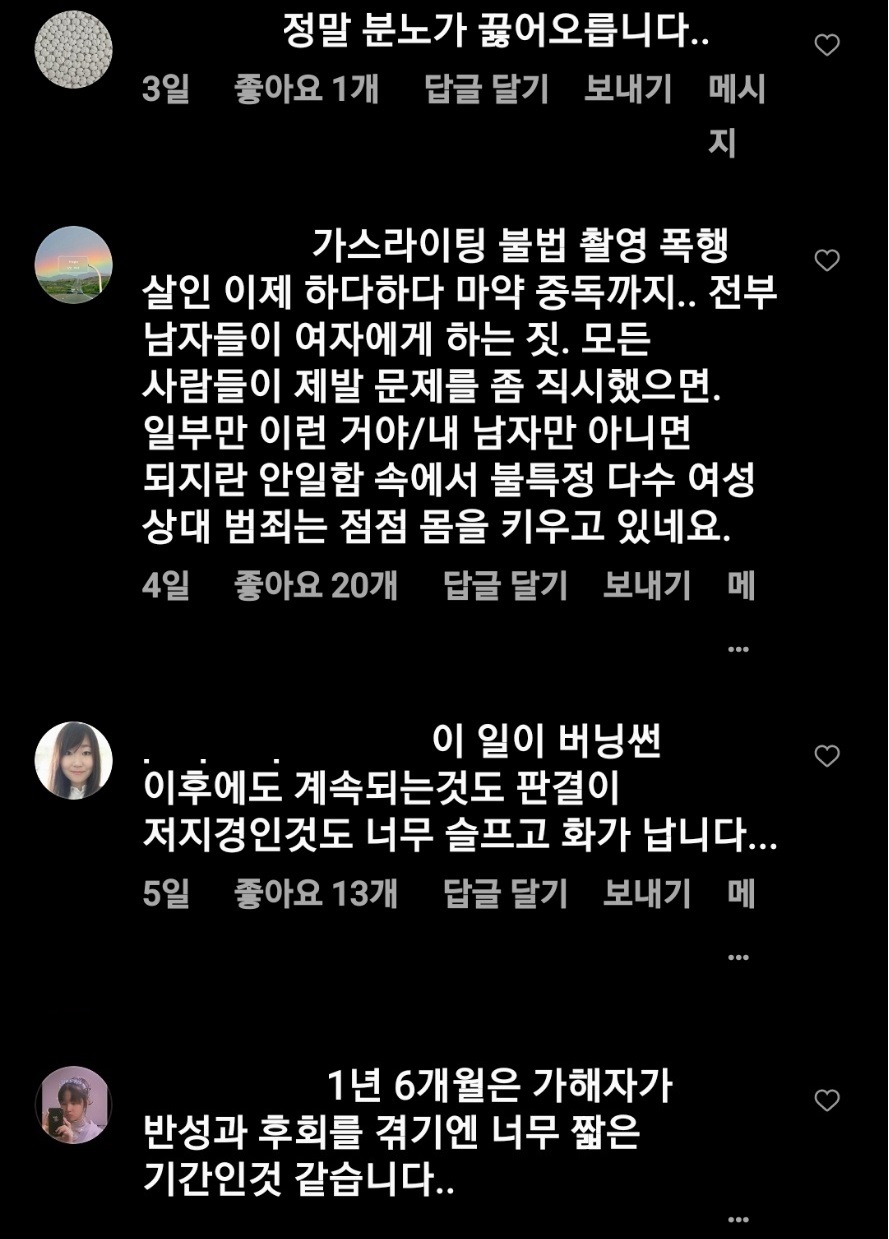Screen dimensions: 889x1239
Task: Open the profile of the '1년 6개월' commenter
Action: 73,1105
